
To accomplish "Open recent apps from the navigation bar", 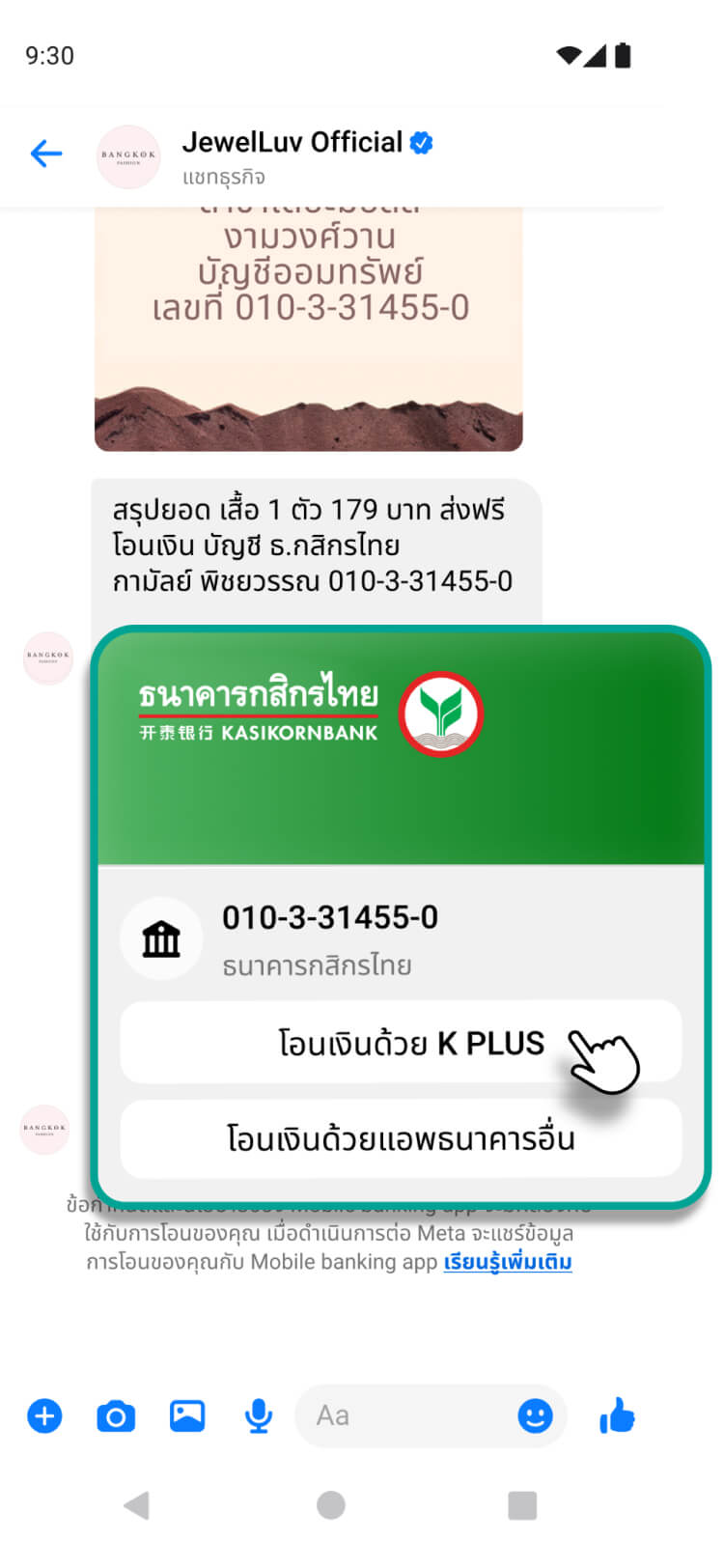I will (522, 1505).
